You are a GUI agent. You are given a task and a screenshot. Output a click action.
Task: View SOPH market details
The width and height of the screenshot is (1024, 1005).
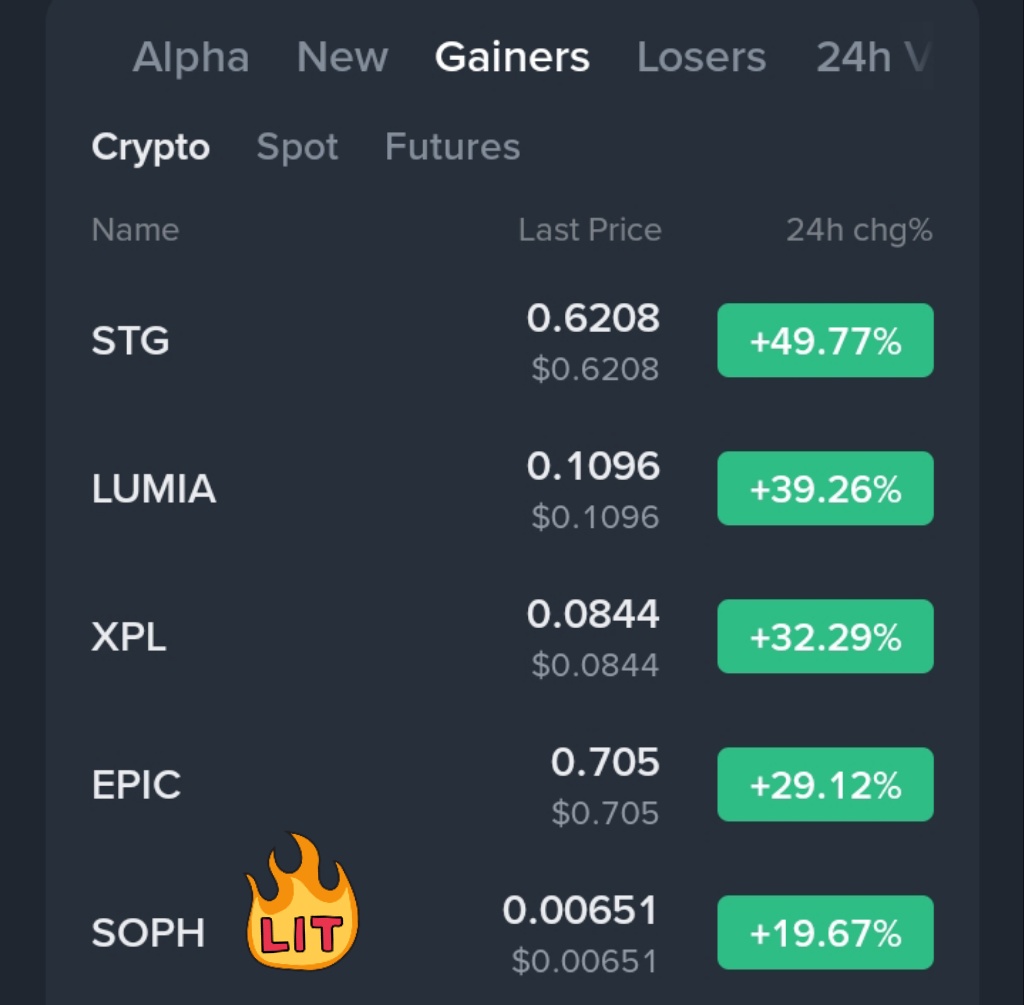point(512,933)
